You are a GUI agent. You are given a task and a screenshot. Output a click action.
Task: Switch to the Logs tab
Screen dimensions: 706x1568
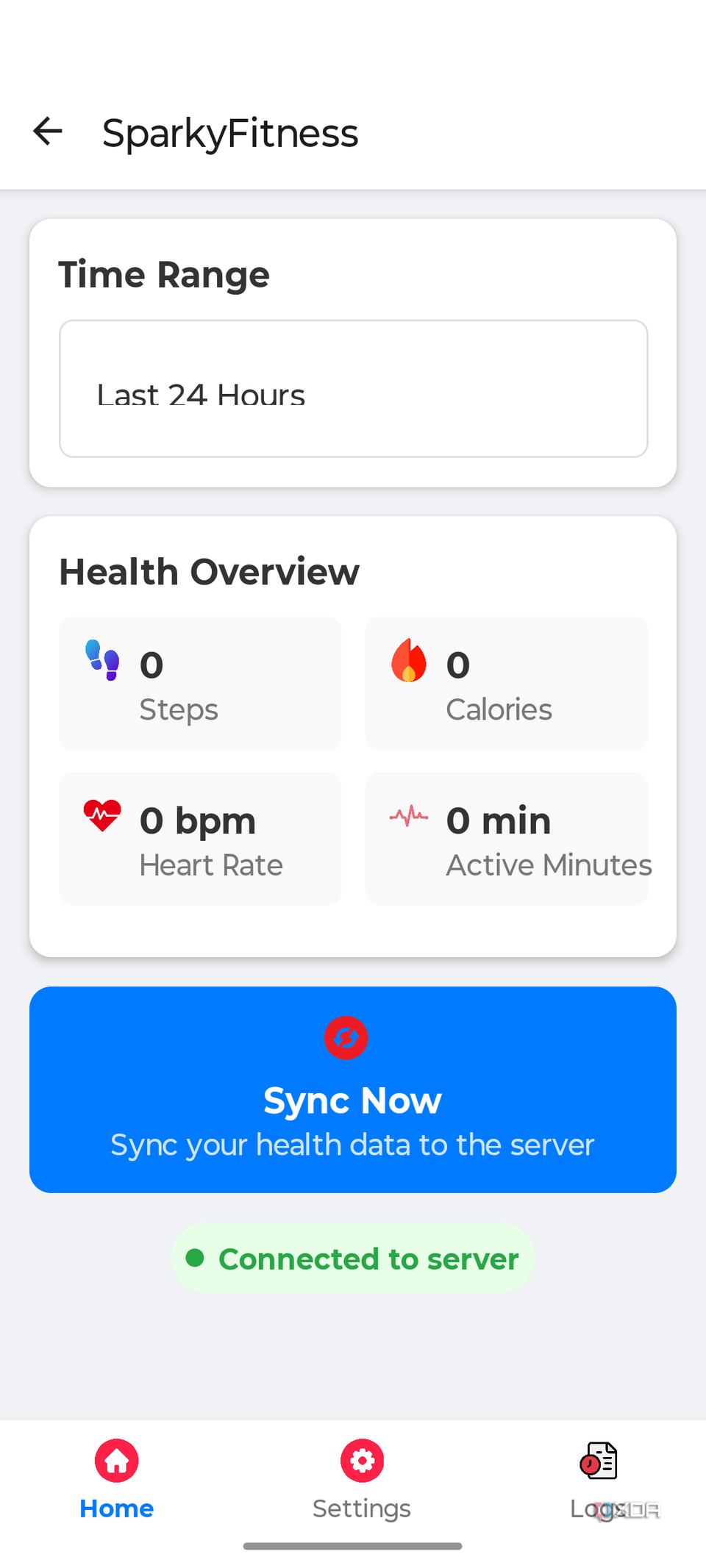pos(598,1479)
